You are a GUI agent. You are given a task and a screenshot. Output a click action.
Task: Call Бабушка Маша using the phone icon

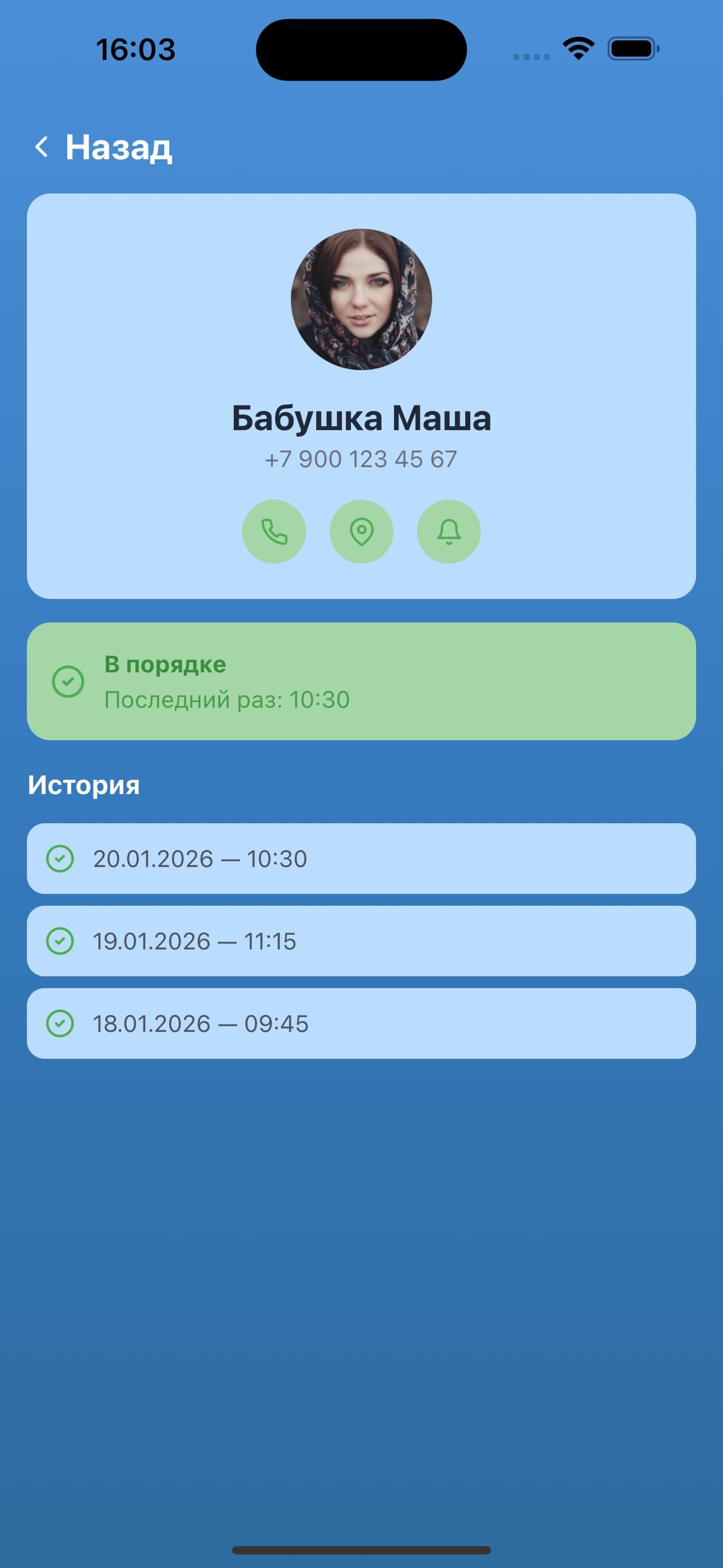275,531
